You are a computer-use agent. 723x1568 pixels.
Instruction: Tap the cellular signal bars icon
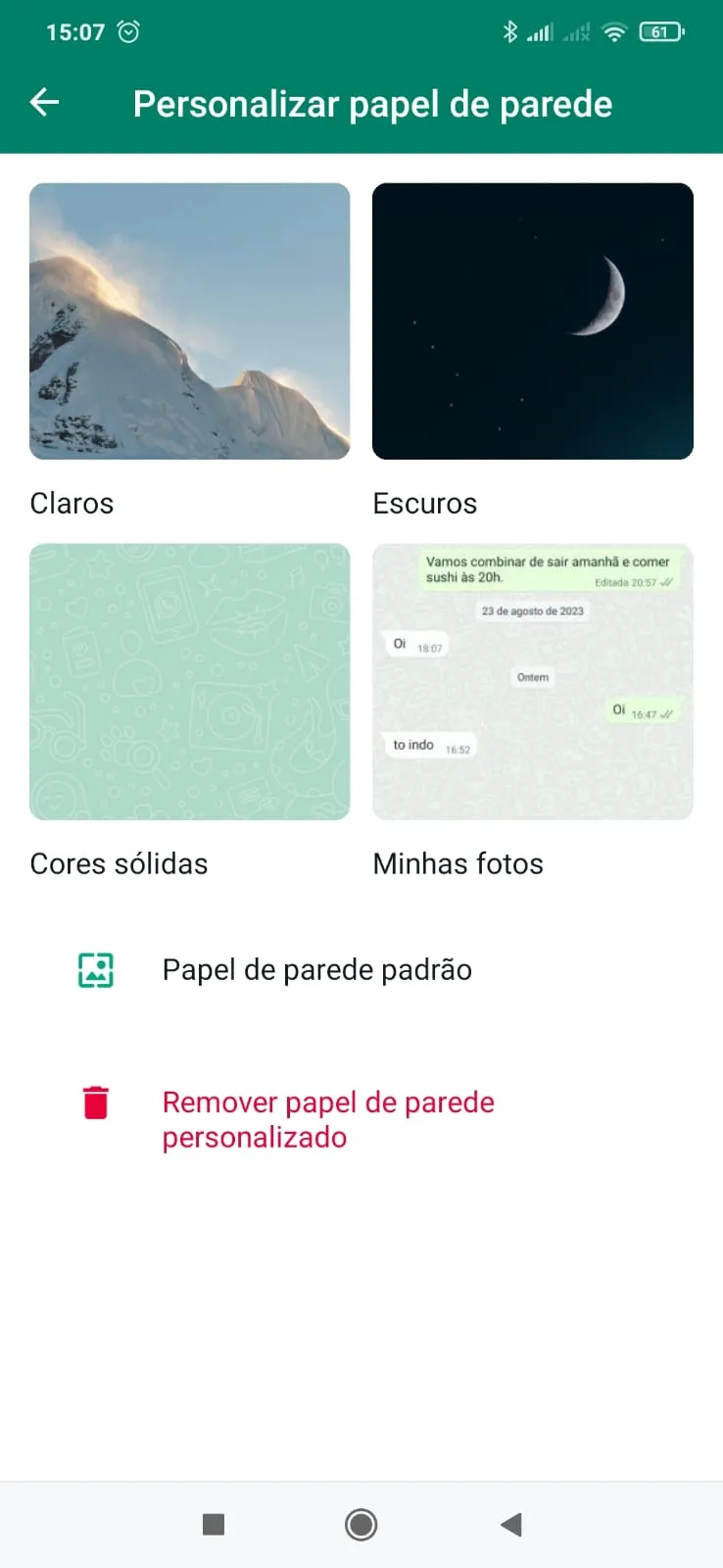pos(540,31)
